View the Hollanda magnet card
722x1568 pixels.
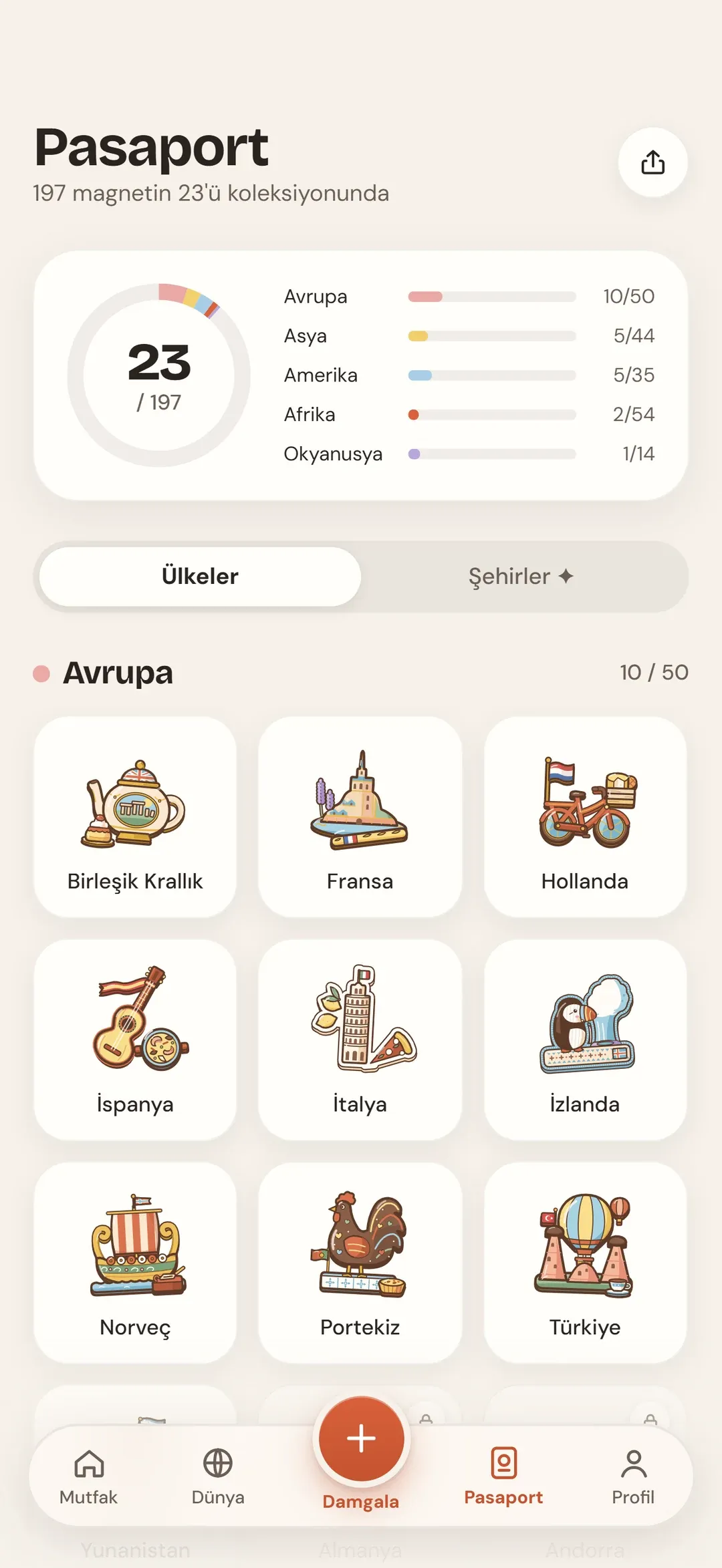click(x=585, y=817)
